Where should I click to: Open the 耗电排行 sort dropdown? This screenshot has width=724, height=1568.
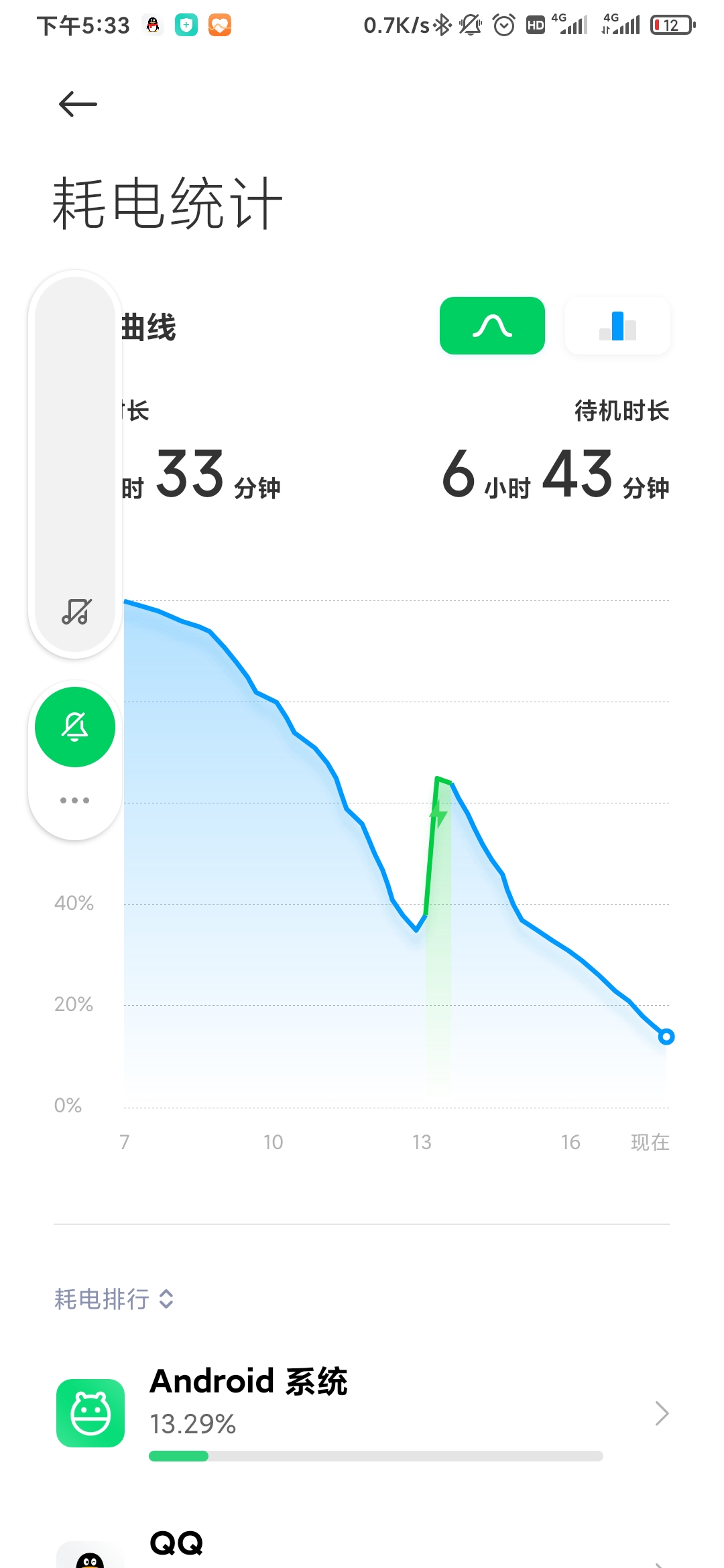pos(114,1299)
